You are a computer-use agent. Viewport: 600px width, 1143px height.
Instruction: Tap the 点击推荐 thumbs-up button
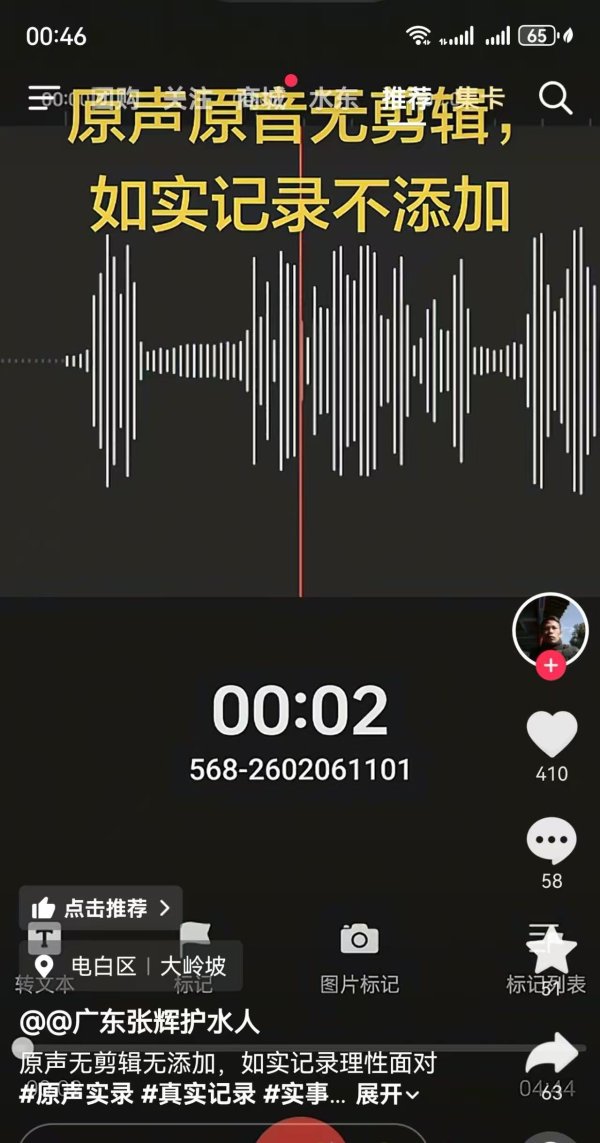(x=101, y=908)
